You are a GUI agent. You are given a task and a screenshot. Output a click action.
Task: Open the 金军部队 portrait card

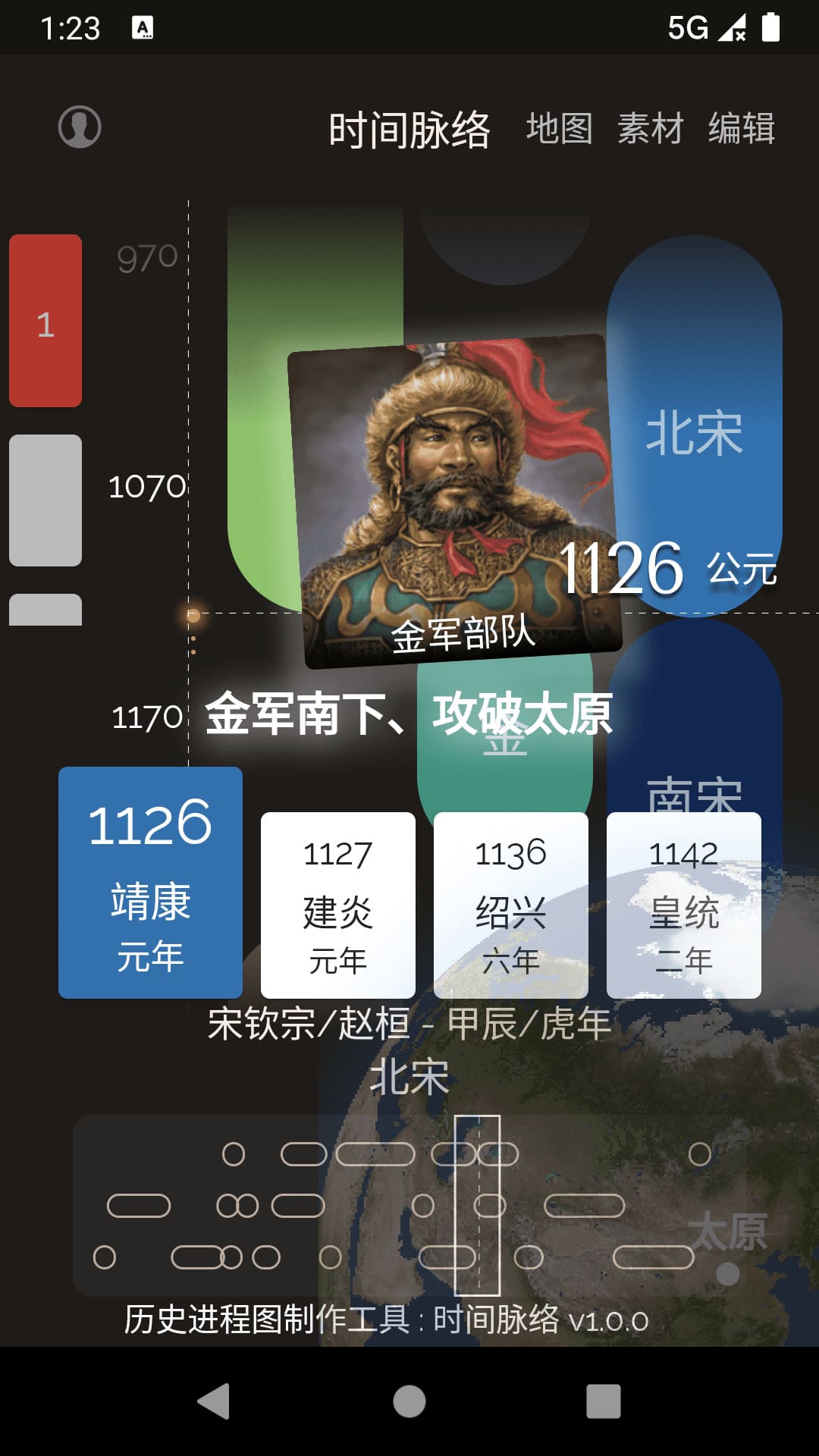click(x=455, y=500)
